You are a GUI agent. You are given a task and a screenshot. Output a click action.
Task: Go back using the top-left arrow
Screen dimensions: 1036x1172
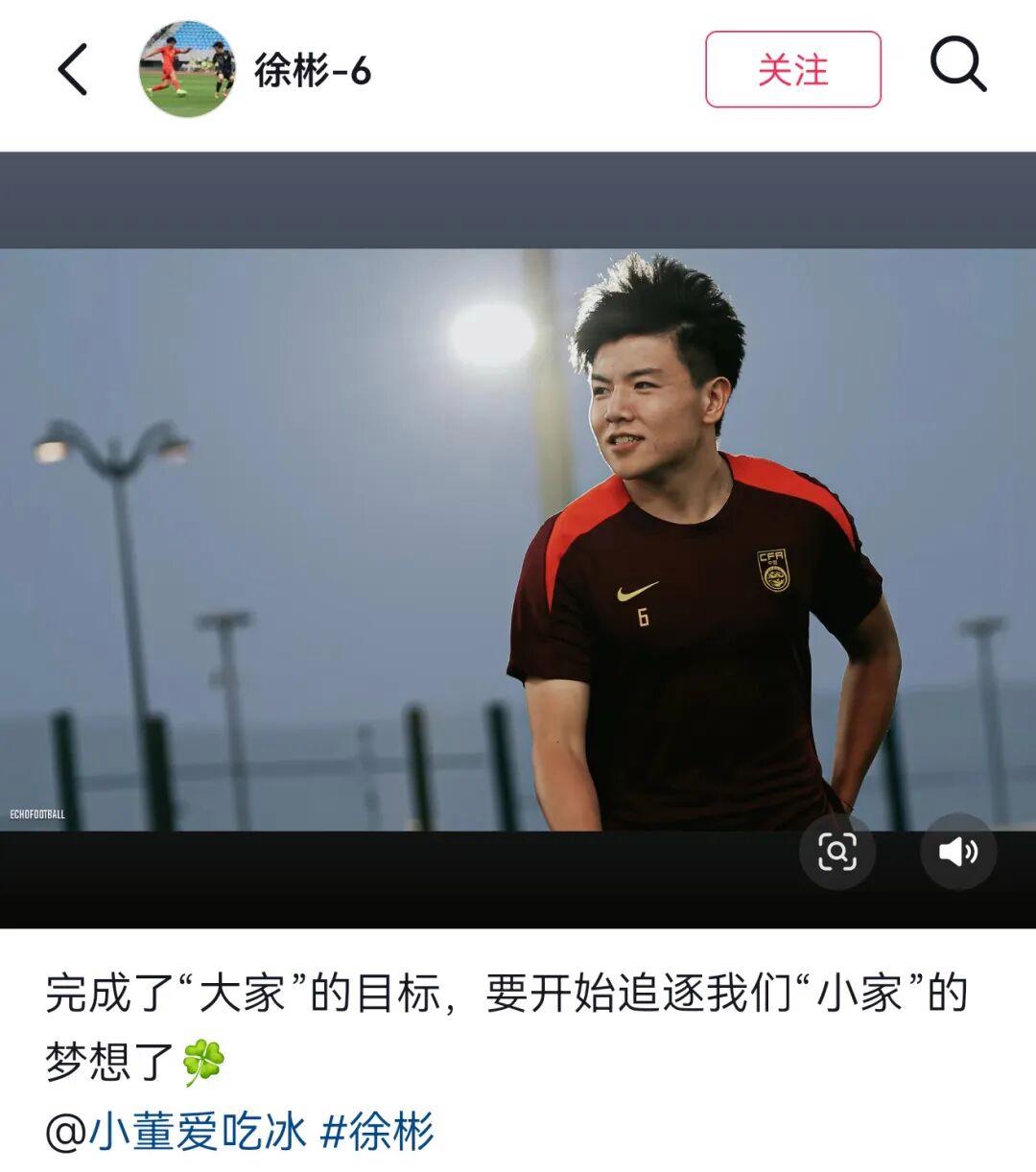(73, 69)
